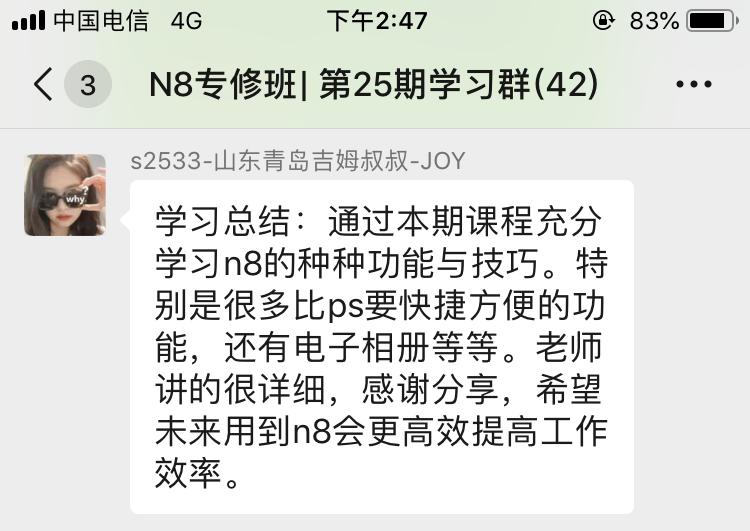Go back to the chat list
Viewport: 750px width, 531px height.
coord(44,85)
